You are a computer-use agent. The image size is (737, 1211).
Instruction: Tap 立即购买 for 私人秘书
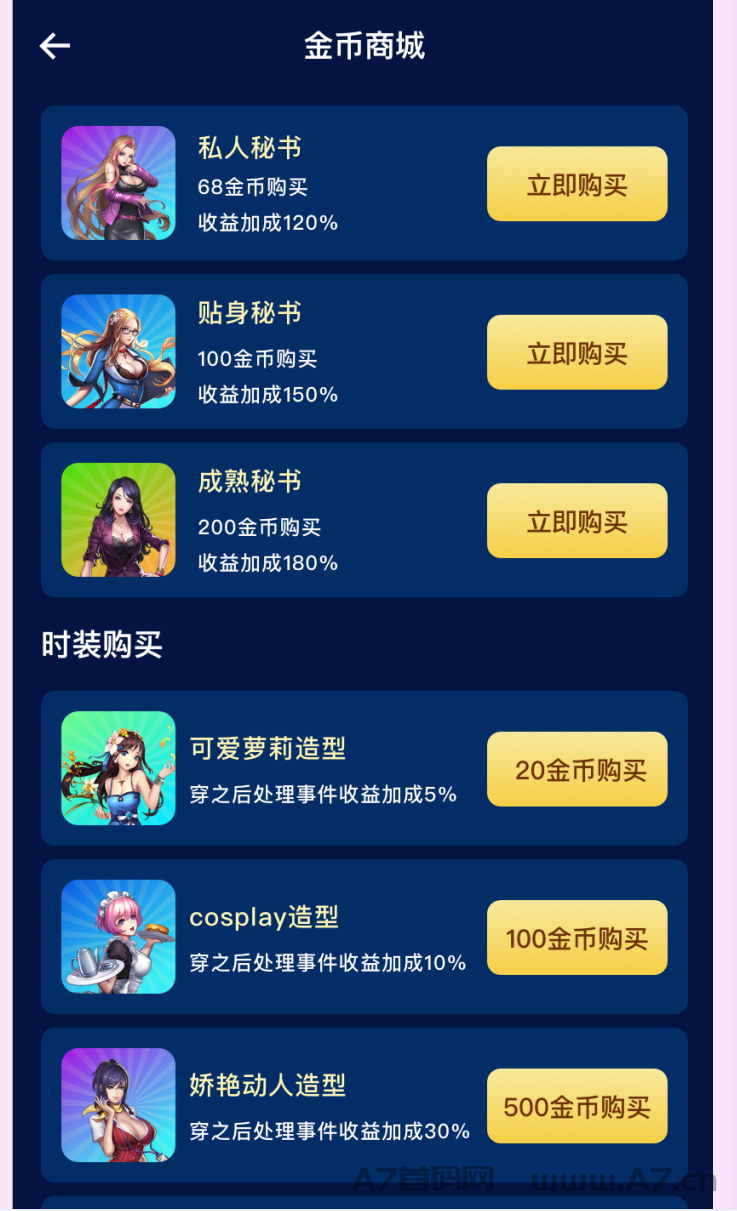577,184
